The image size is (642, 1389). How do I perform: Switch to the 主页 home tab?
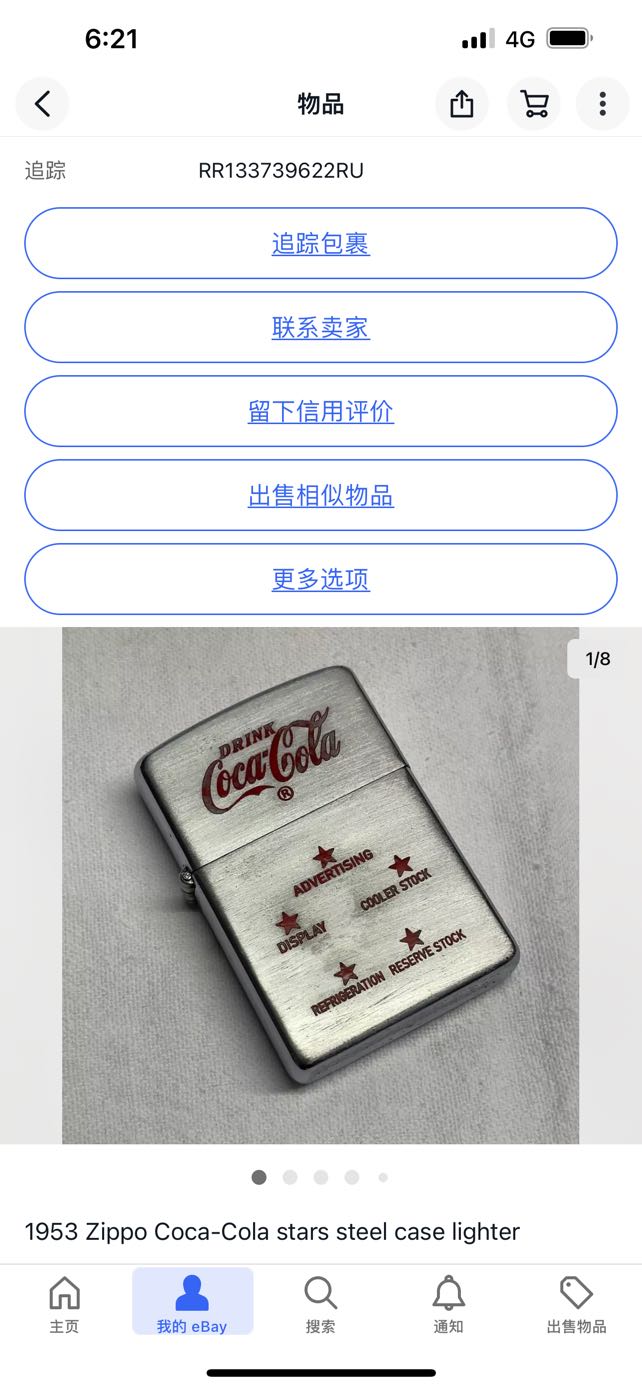[x=64, y=1304]
